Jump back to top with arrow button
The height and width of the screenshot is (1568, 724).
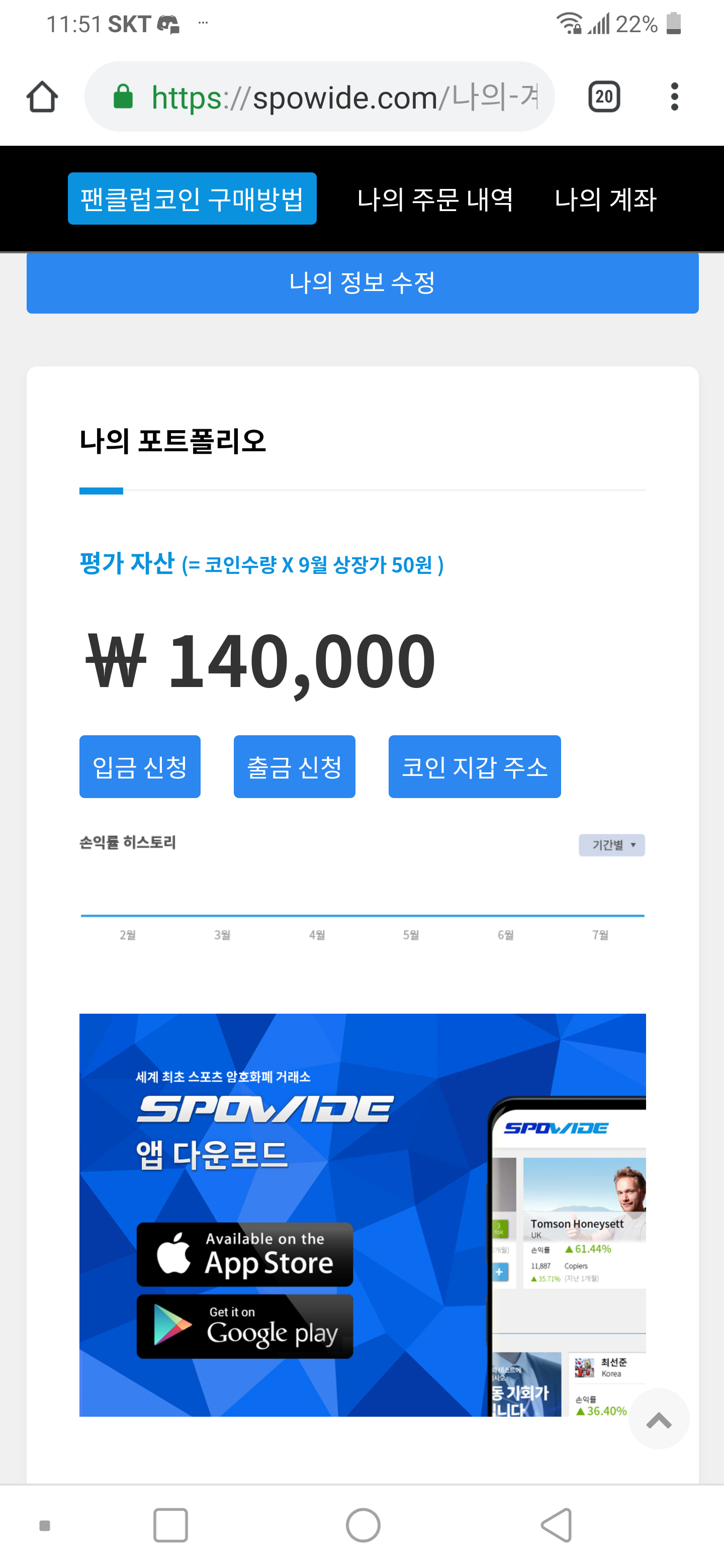click(658, 1419)
